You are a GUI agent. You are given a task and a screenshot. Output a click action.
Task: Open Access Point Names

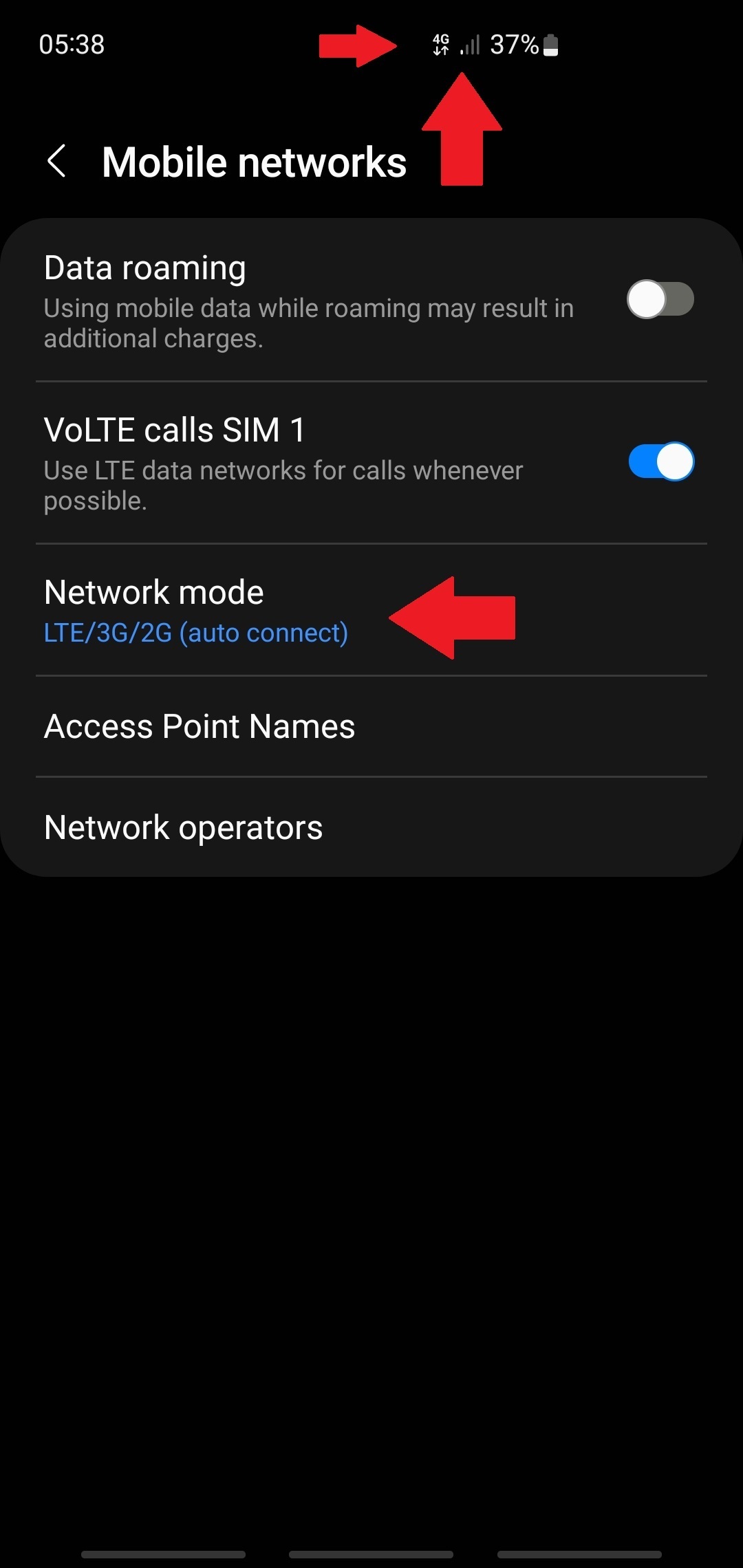(x=371, y=727)
